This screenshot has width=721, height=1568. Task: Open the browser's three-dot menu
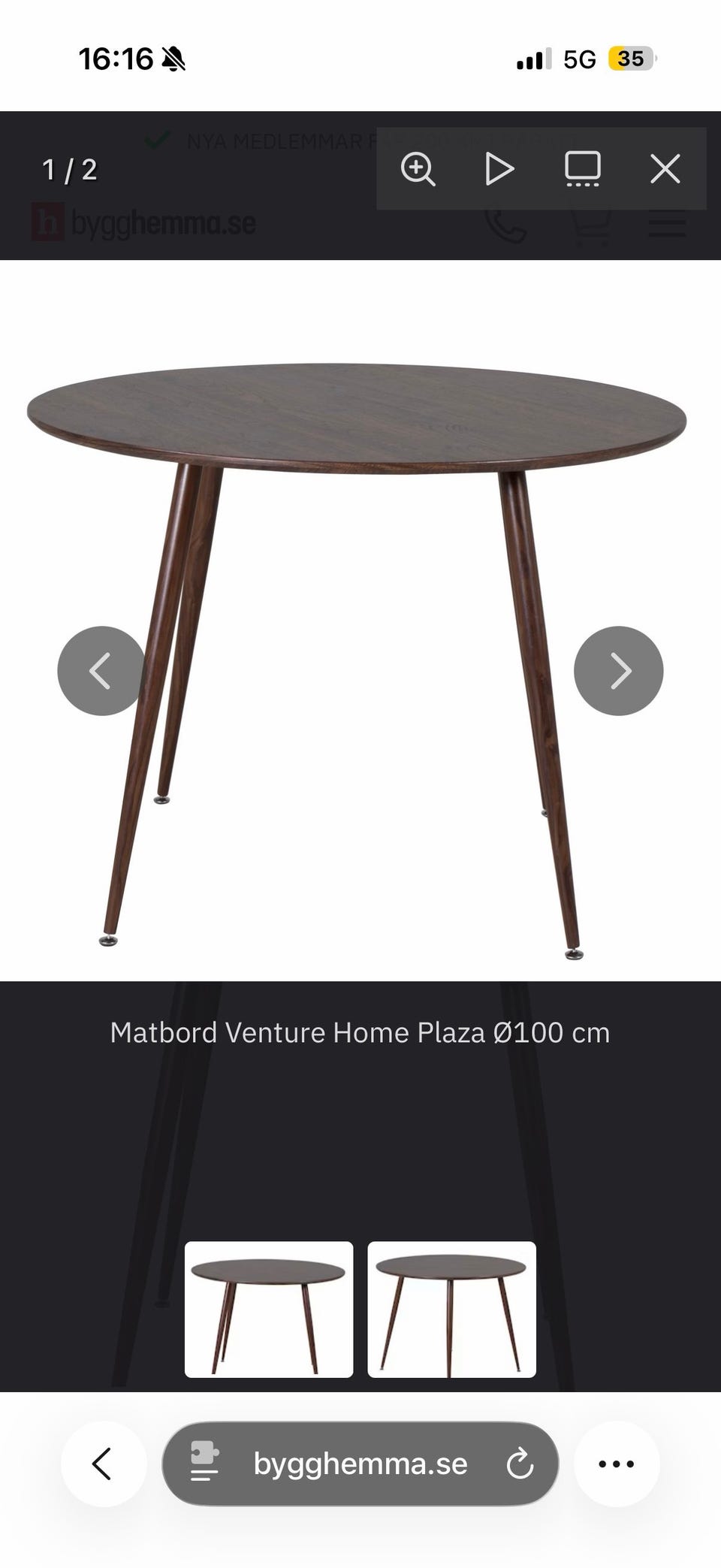coord(617,1463)
